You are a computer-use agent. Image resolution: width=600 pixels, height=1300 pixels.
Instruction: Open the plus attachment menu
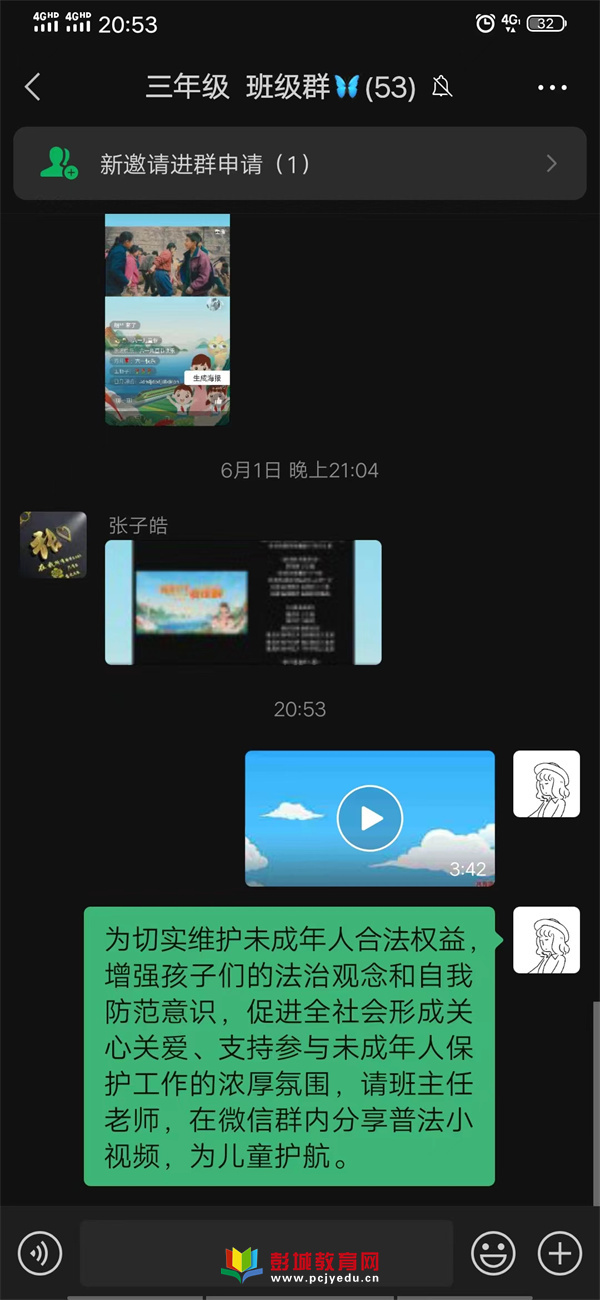click(x=559, y=1252)
